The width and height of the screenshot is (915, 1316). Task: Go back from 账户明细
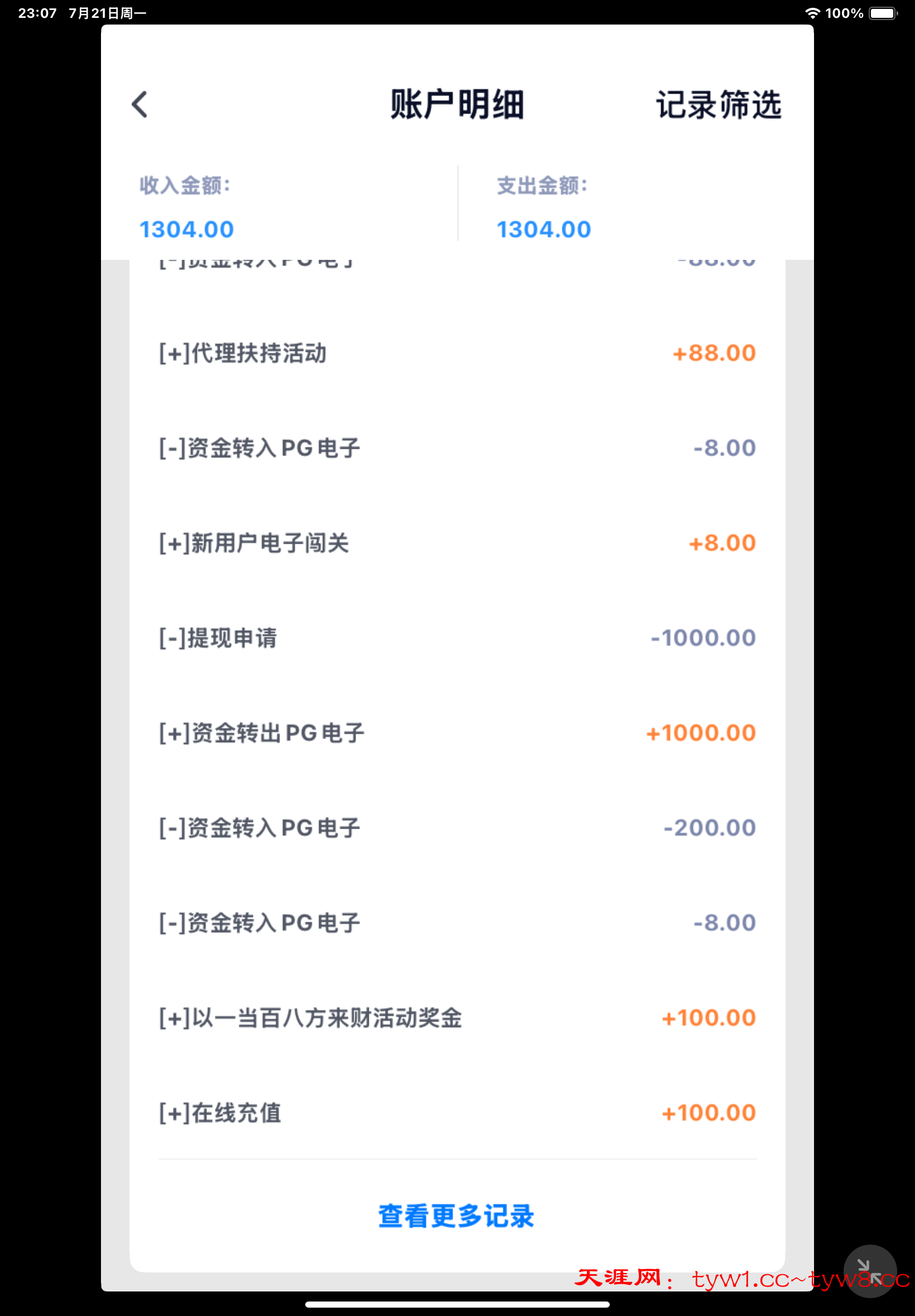(x=140, y=105)
